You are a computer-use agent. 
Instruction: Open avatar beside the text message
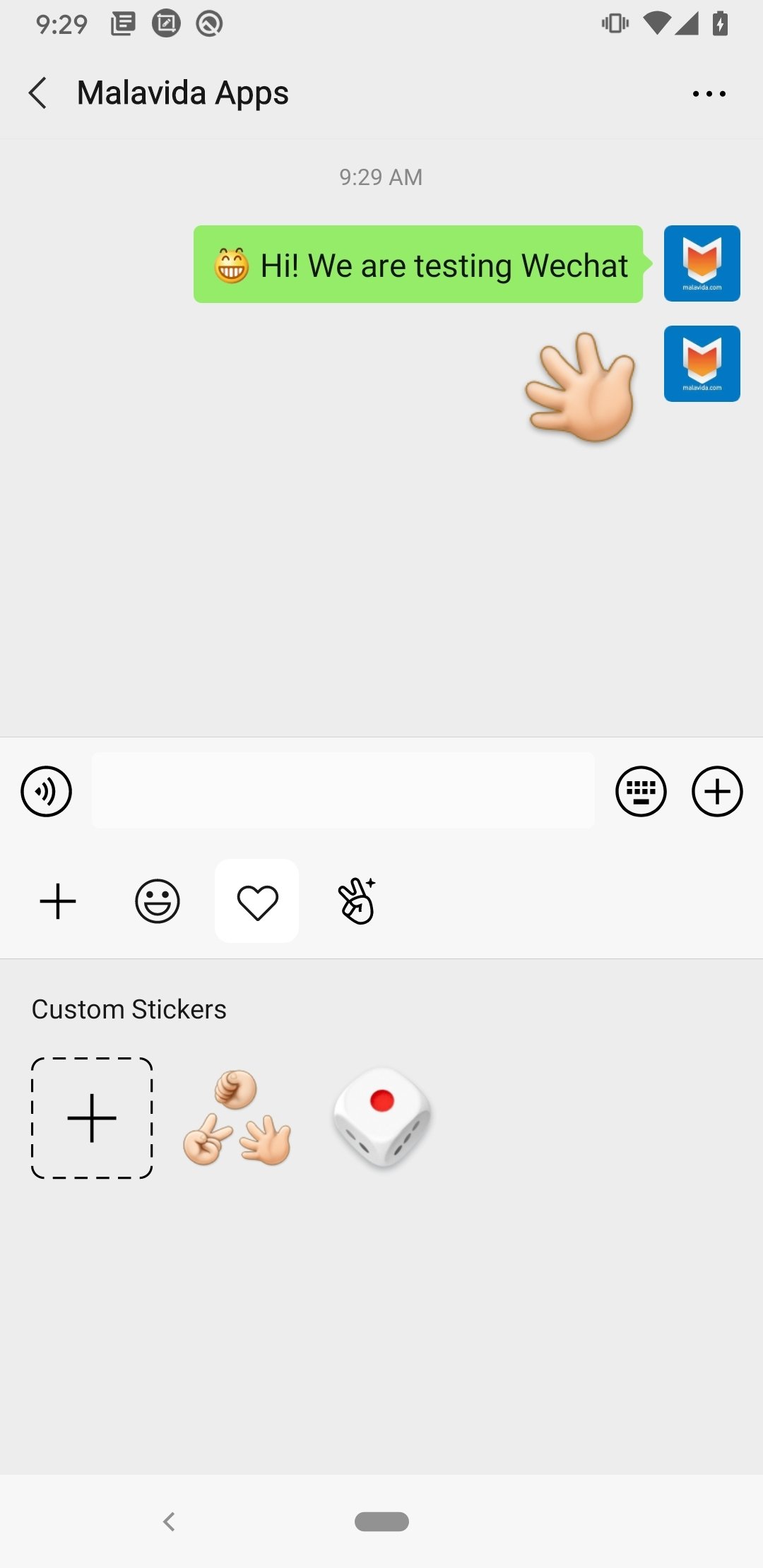point(702,263)
